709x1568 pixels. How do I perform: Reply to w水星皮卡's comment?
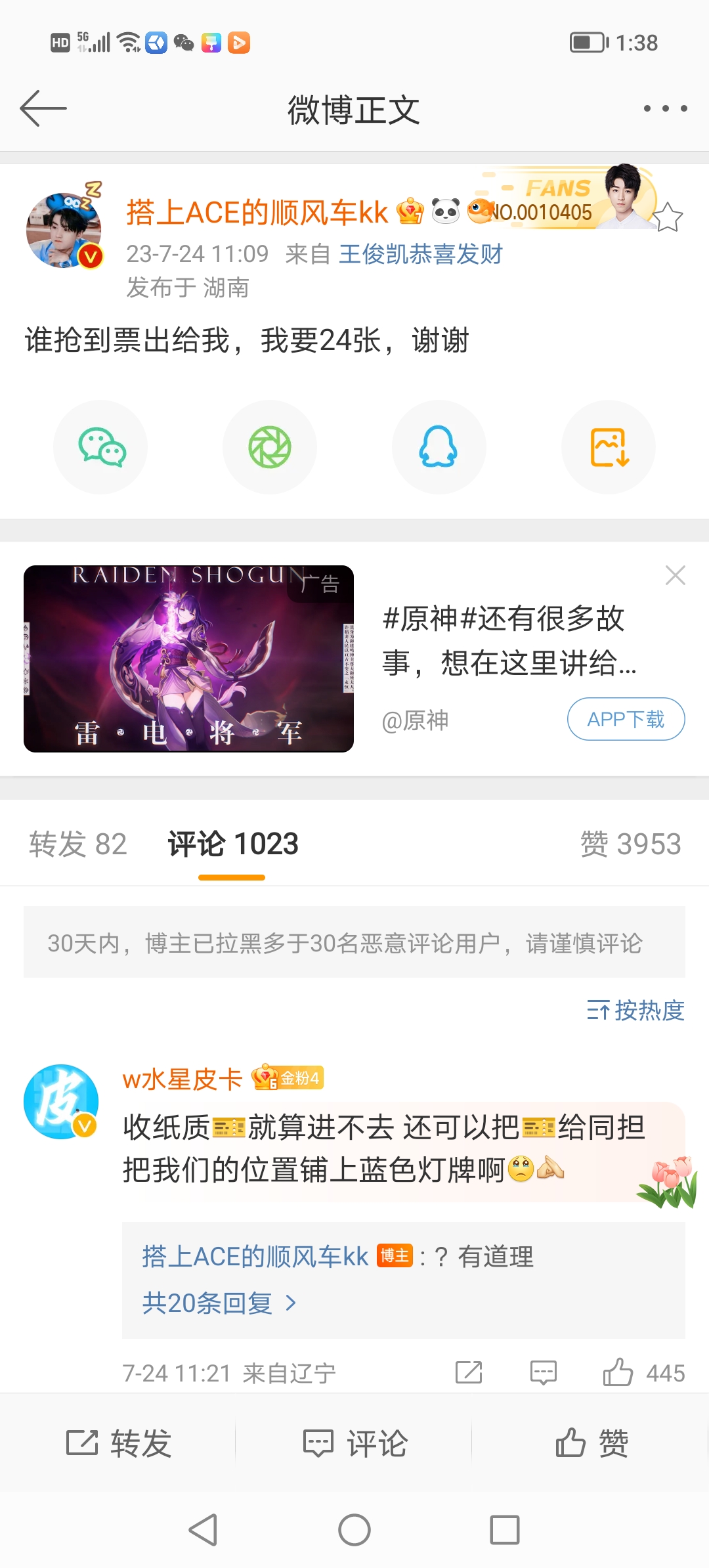pos(543,1372)
